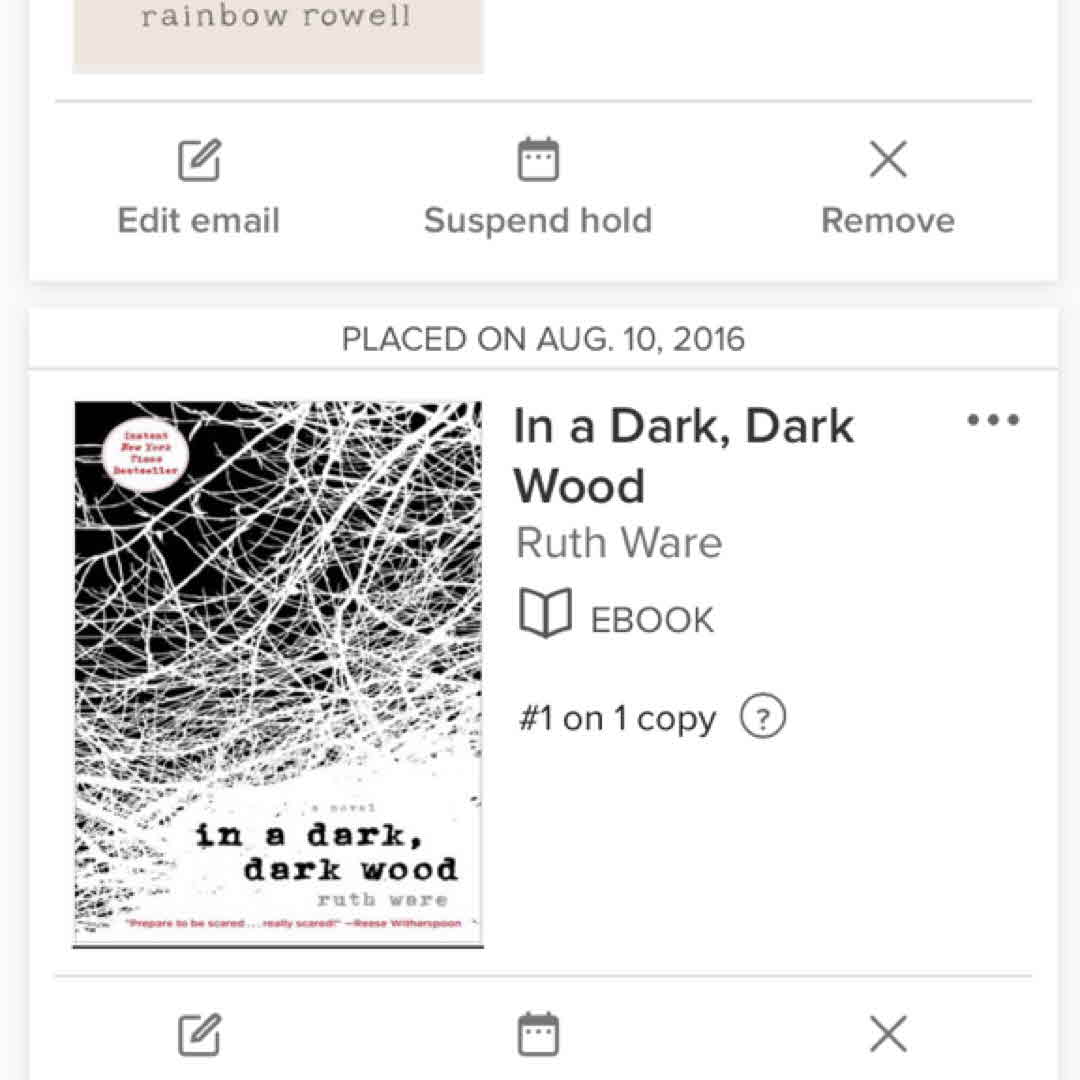The height and width of the screenshot is (1080, 1080).
Task: Show help for "#1 on 1 copy"
Action: coord(763,718)
